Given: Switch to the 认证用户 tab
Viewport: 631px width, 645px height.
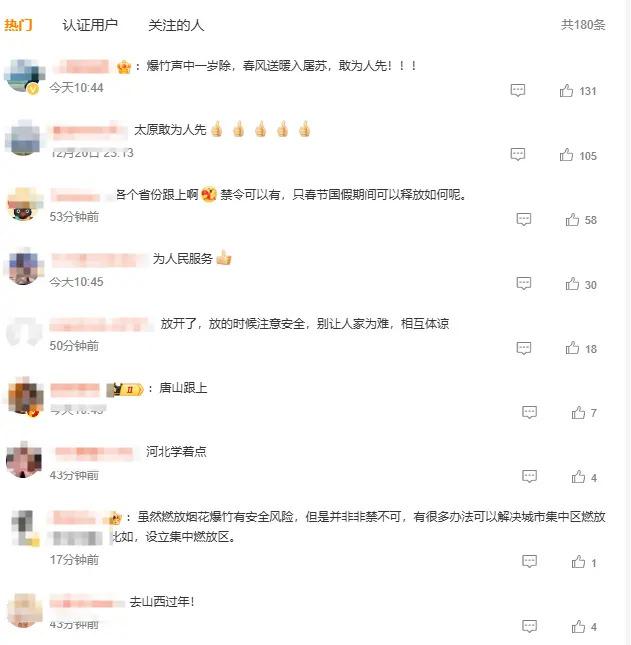Looking at the screenshot, I should click(90, 25).
